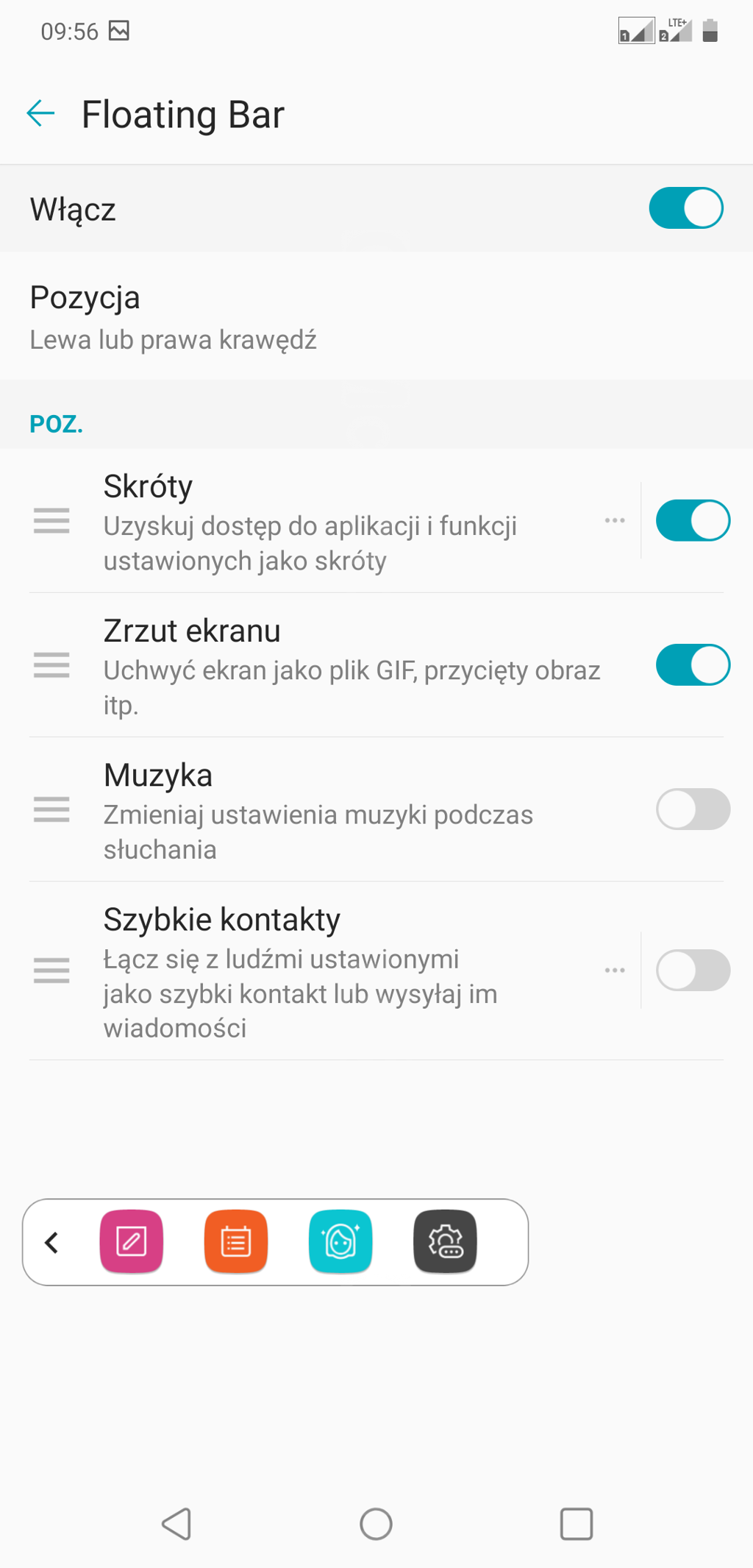The width and height of the screenshot is (753, 1568).
Task: Tap the dark gear shortcut in floating bar
Action: (445, 1241)
